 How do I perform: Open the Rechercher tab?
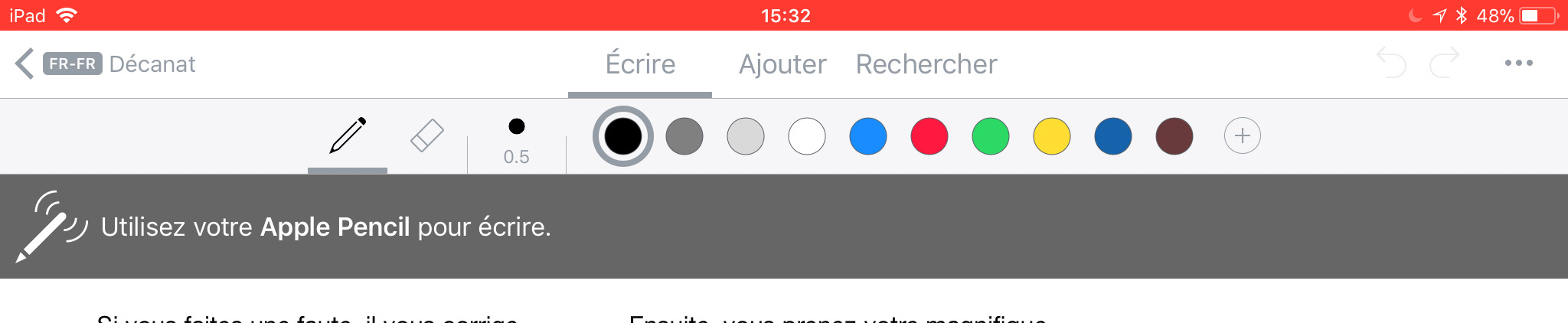pyautogui.click(x=926, y=64)
